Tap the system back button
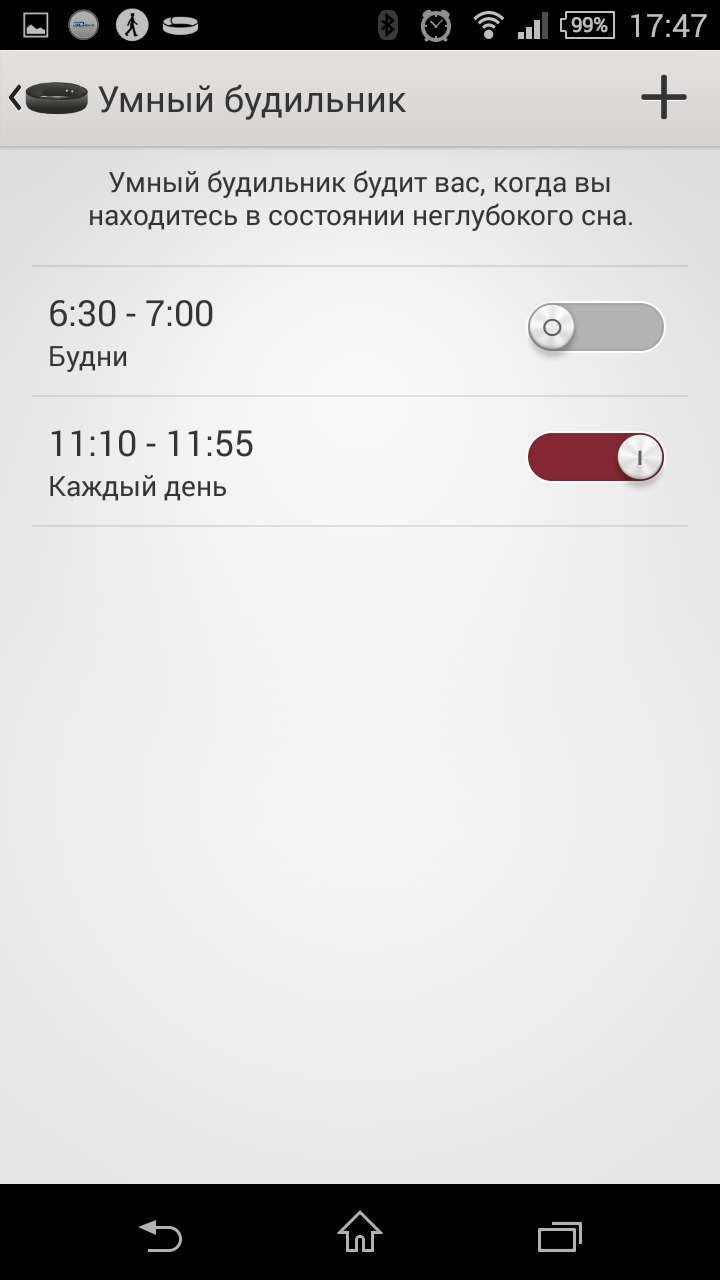 pos(160,1234)
